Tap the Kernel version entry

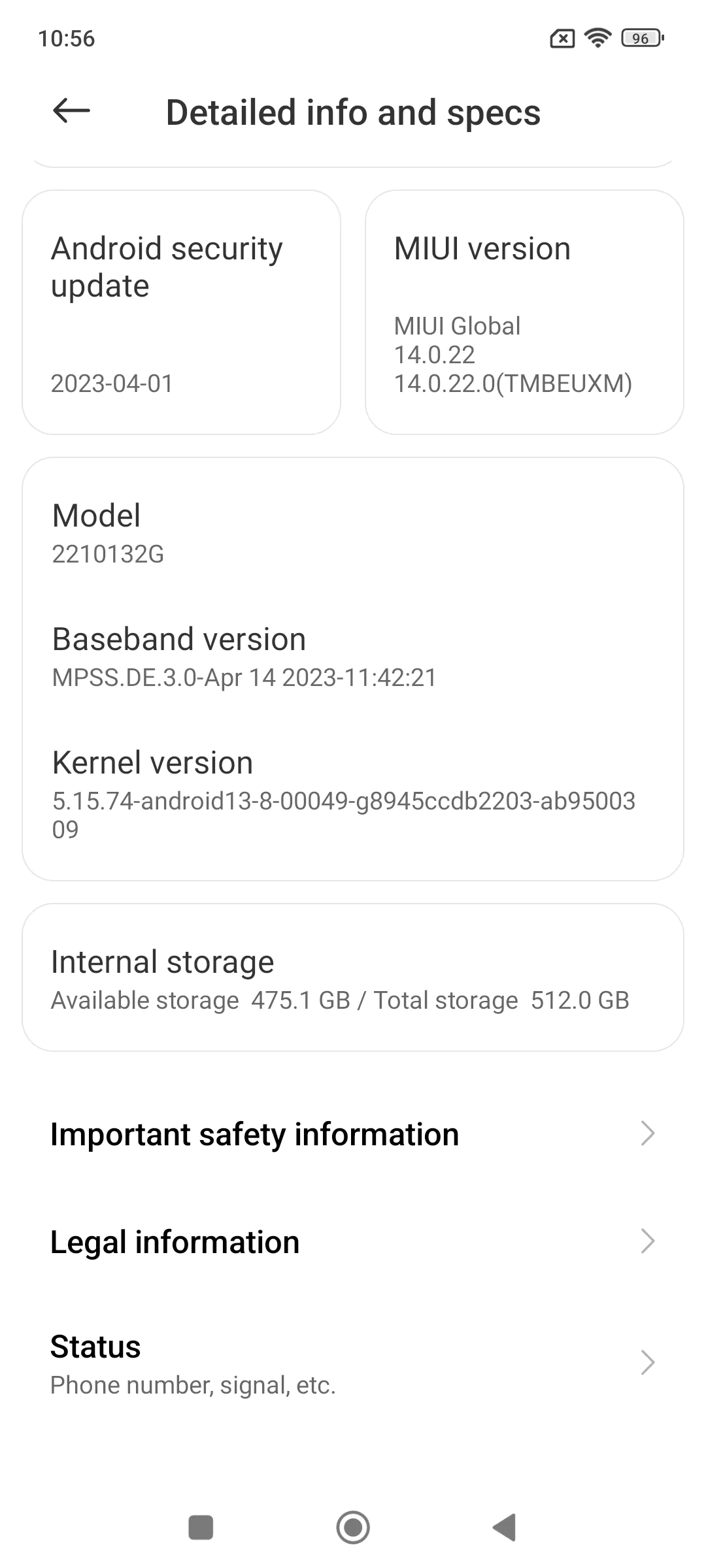tap(353, 794)
